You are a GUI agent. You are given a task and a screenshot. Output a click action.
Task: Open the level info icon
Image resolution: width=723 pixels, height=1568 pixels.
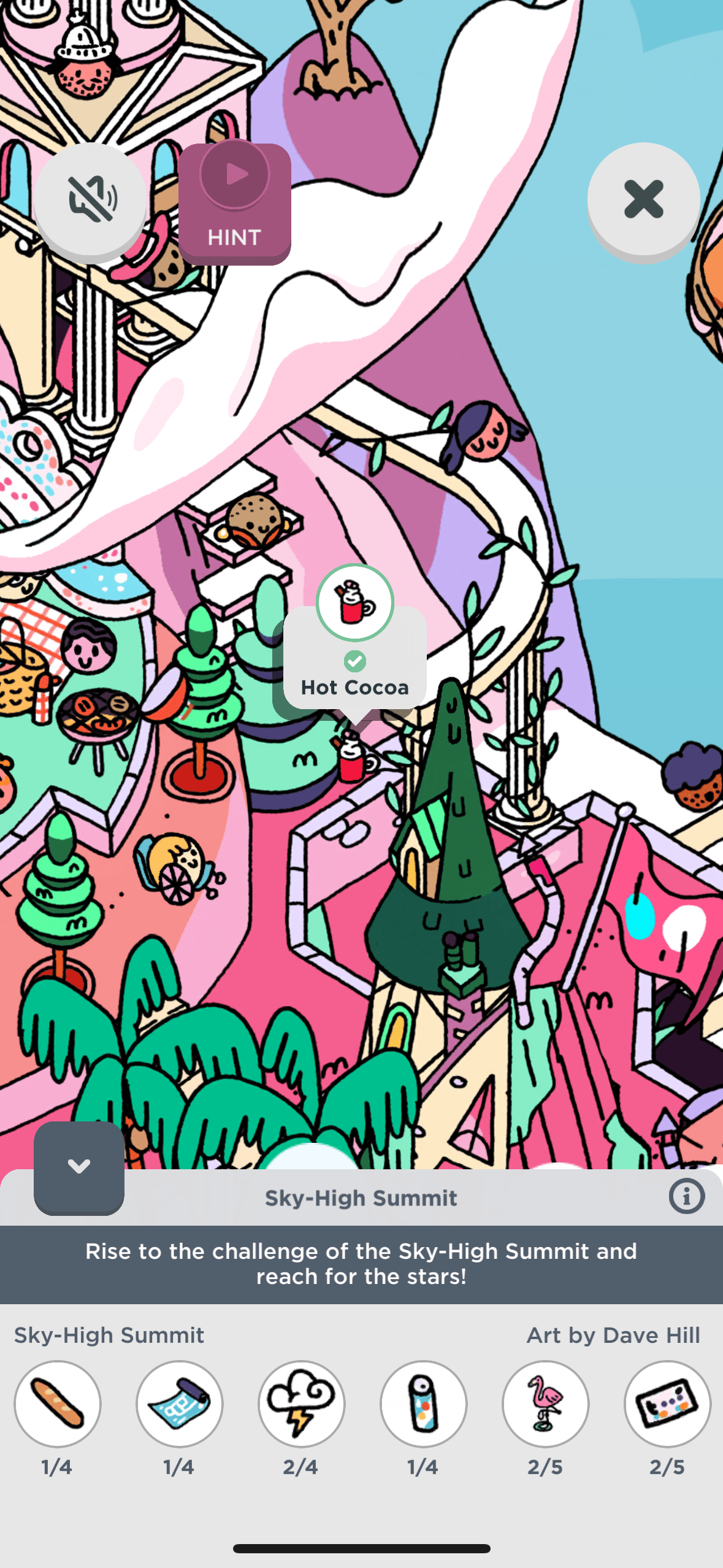[686, 1196]
